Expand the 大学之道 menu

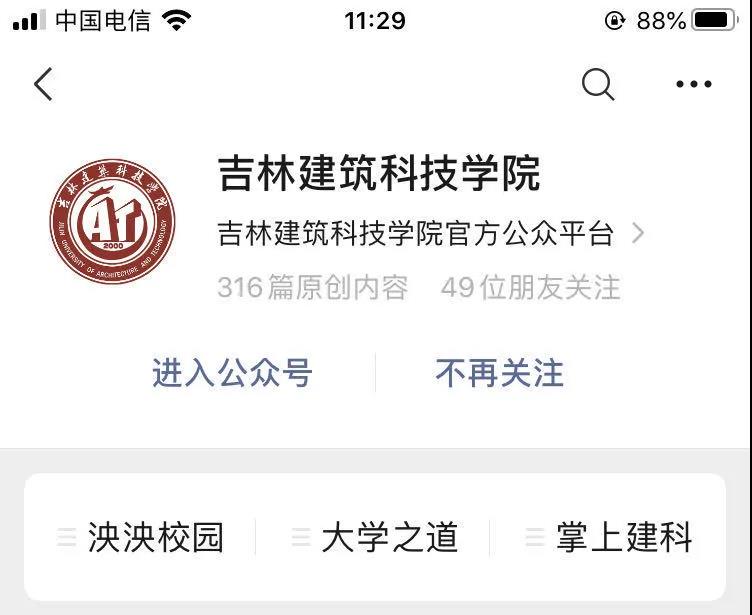tap(375, 537)
